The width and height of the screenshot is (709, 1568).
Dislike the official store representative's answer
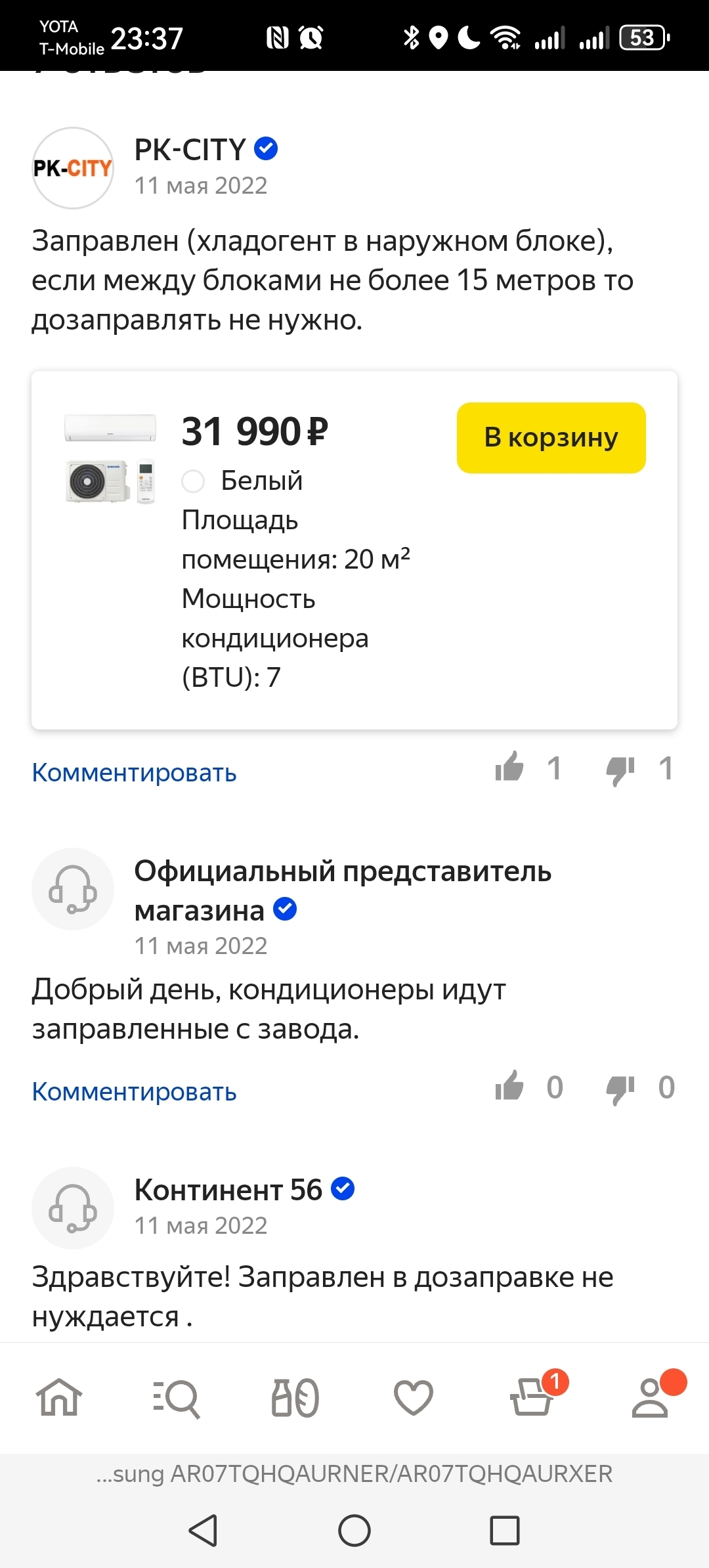620,1089
